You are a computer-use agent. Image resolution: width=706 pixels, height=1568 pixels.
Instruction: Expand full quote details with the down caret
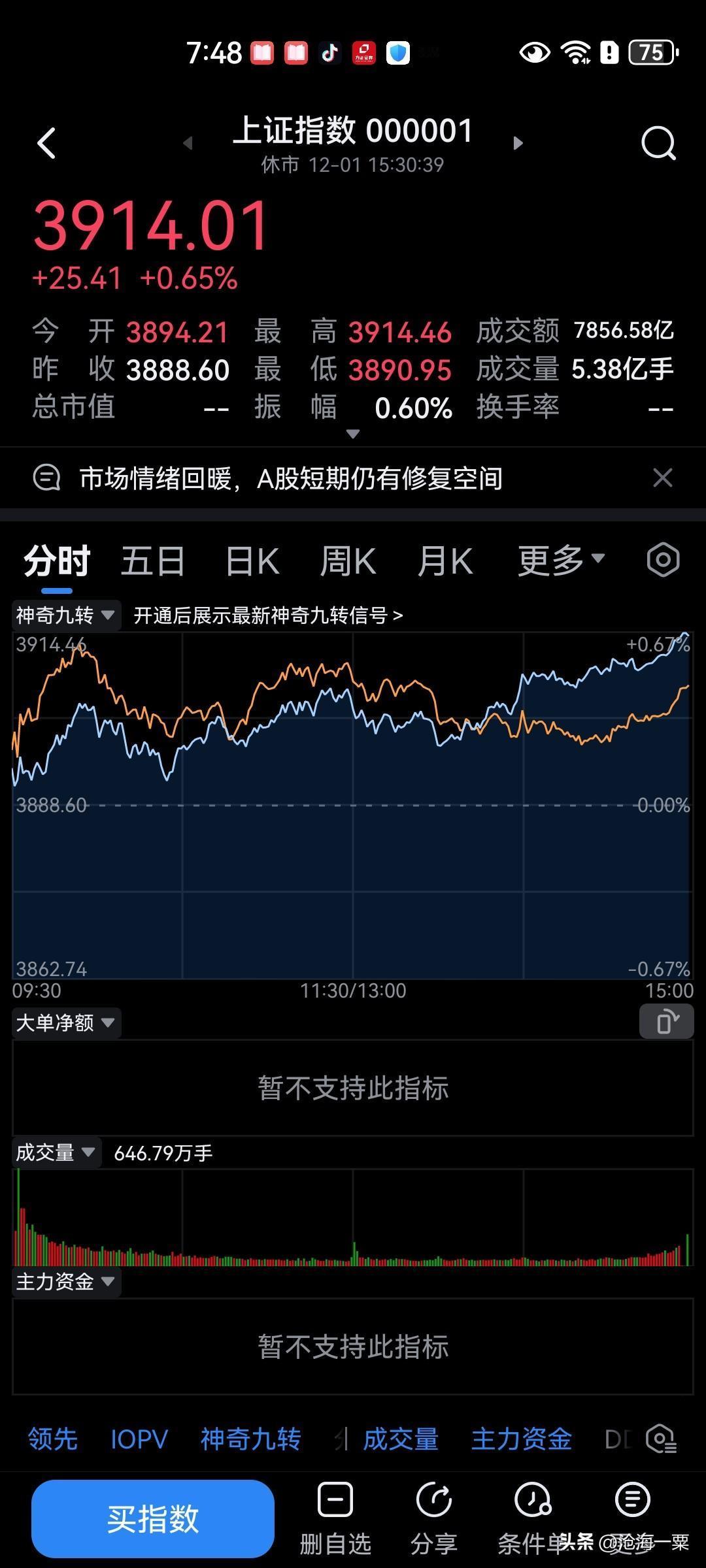tap(353, 433)
